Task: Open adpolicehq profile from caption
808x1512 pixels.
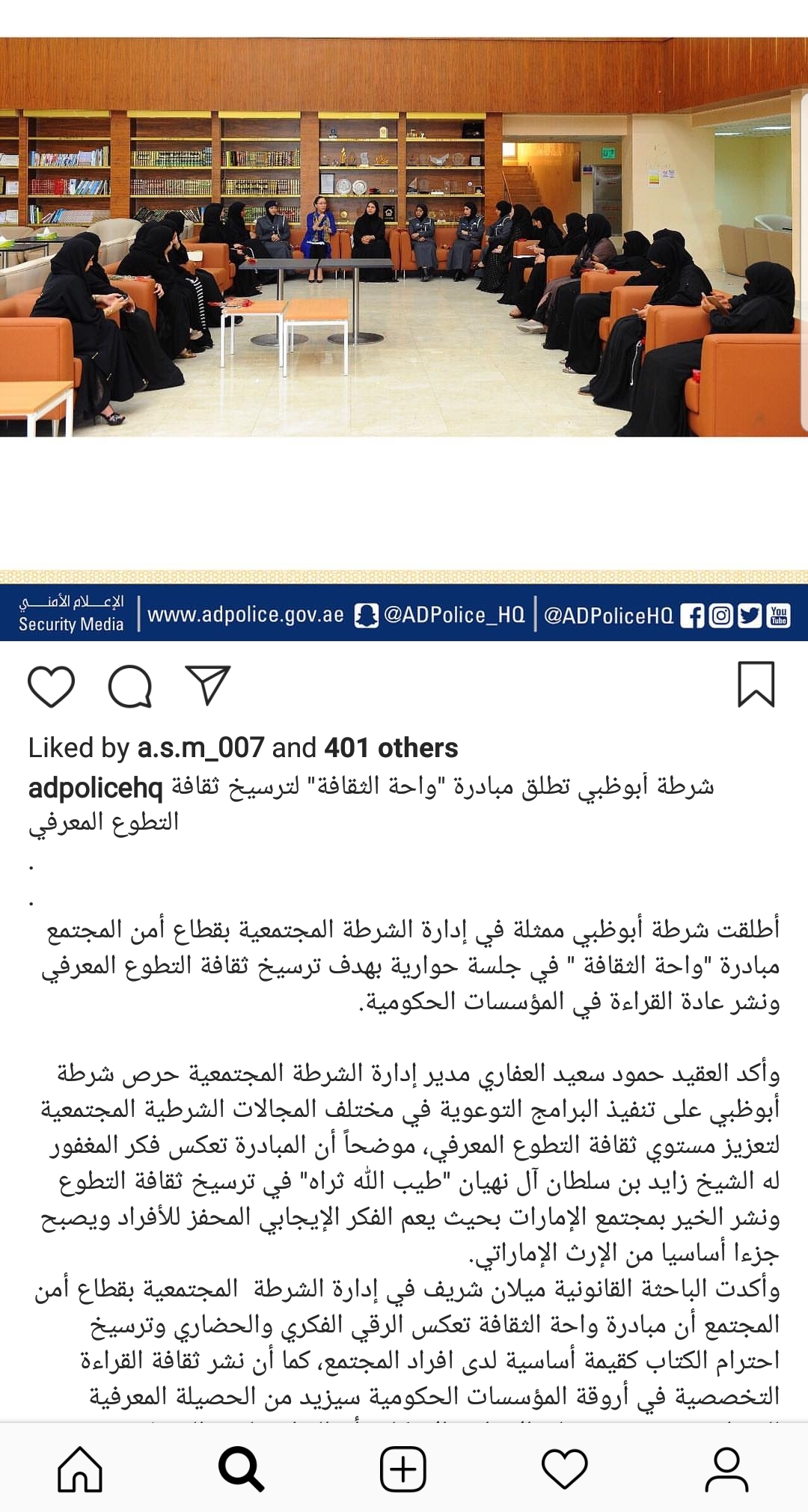Action: click(95, 787)
